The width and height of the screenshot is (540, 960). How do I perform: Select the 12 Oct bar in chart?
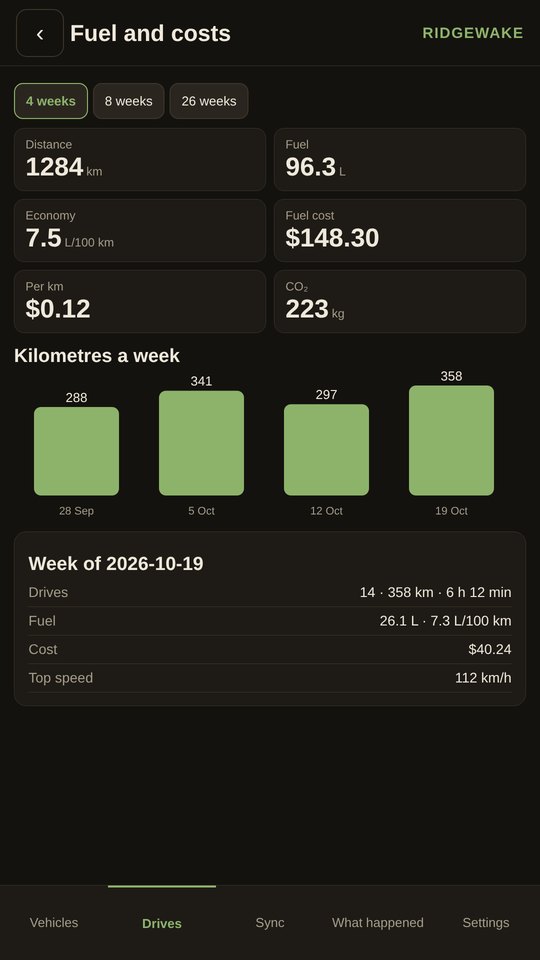point(326,450)
